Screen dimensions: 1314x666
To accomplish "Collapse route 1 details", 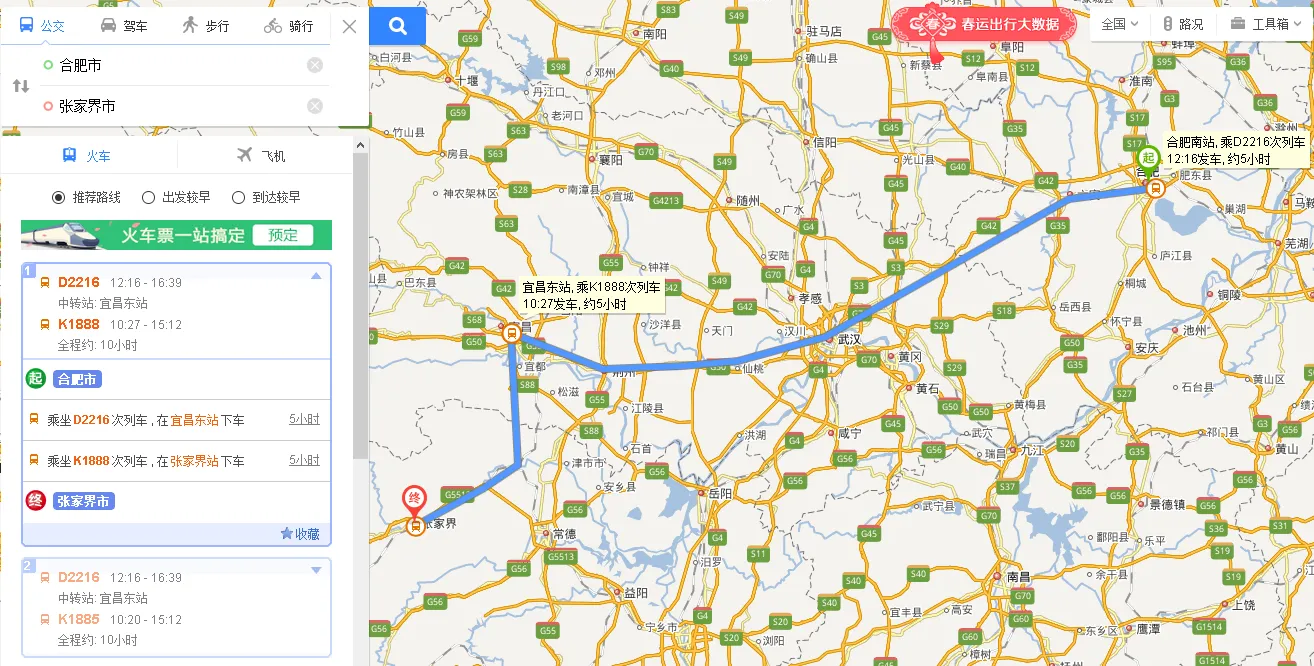I will pyautogui.click(x=316, y=275).
